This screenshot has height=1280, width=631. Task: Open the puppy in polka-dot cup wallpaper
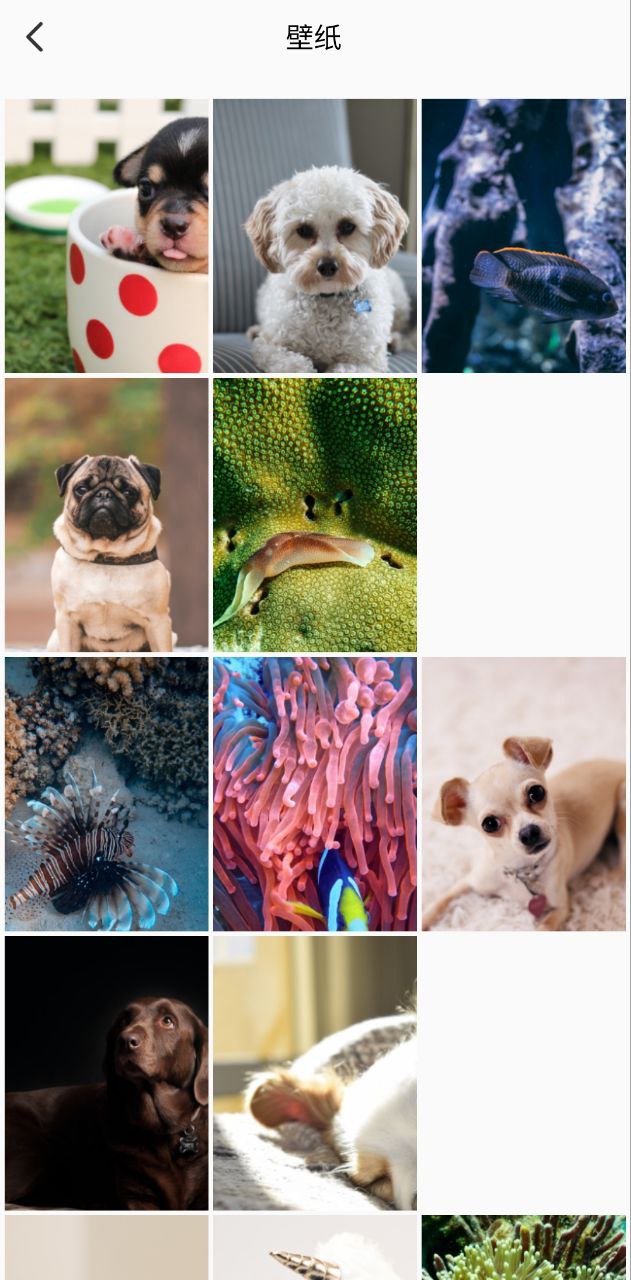pyautogui.click(x=107, y=236)
